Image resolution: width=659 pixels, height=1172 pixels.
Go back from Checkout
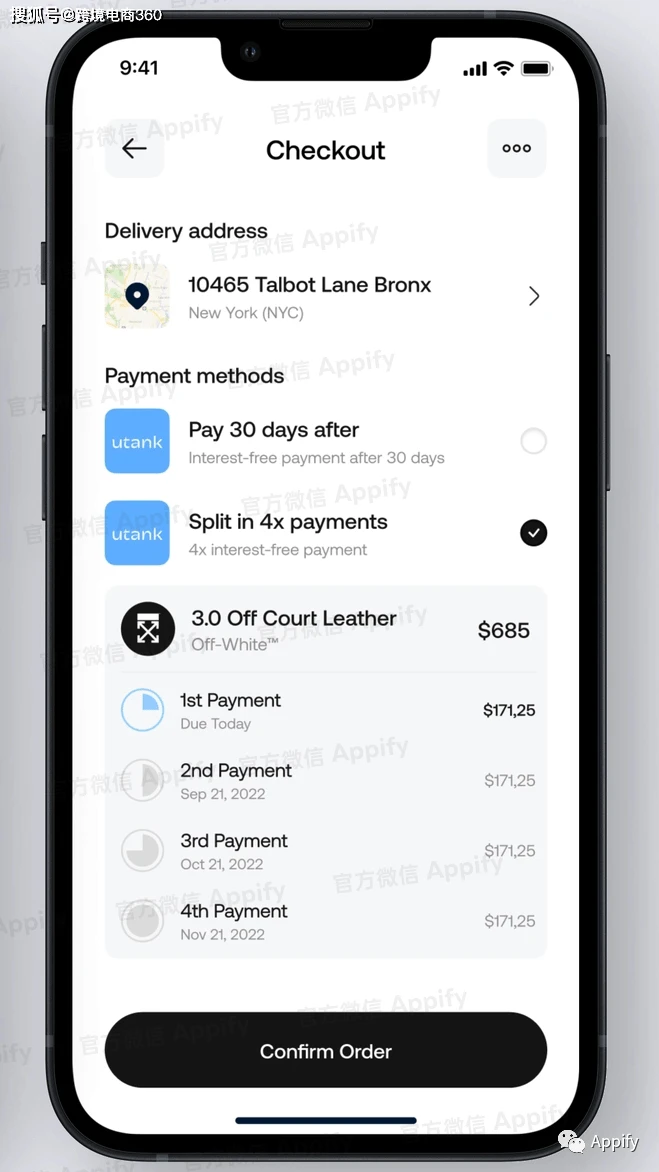pyautogui.click(x=134, y=149)
